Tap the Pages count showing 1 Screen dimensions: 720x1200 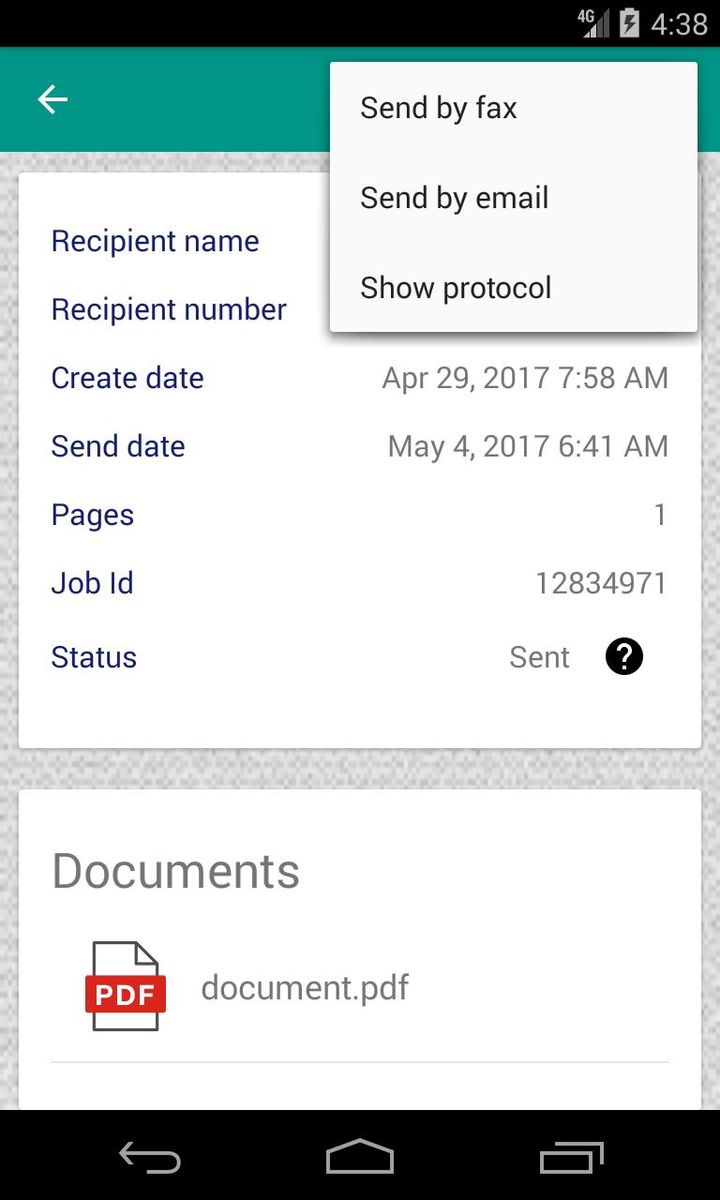[x=660, y=514]
